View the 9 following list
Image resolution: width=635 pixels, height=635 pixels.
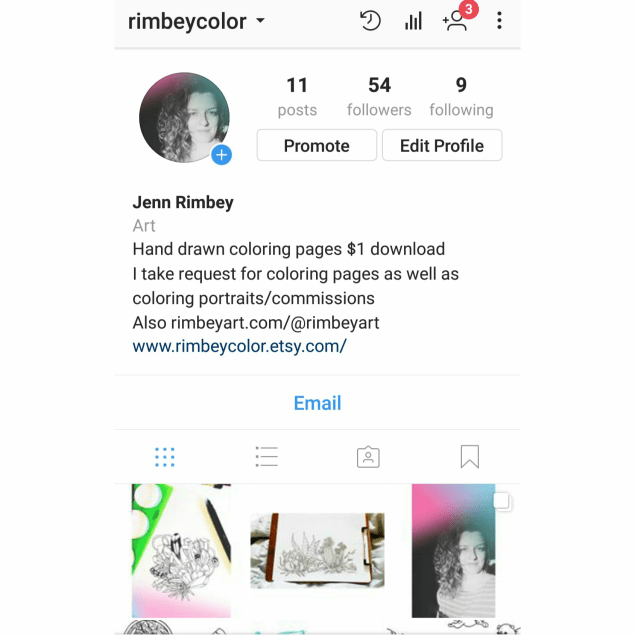[461, 96]
